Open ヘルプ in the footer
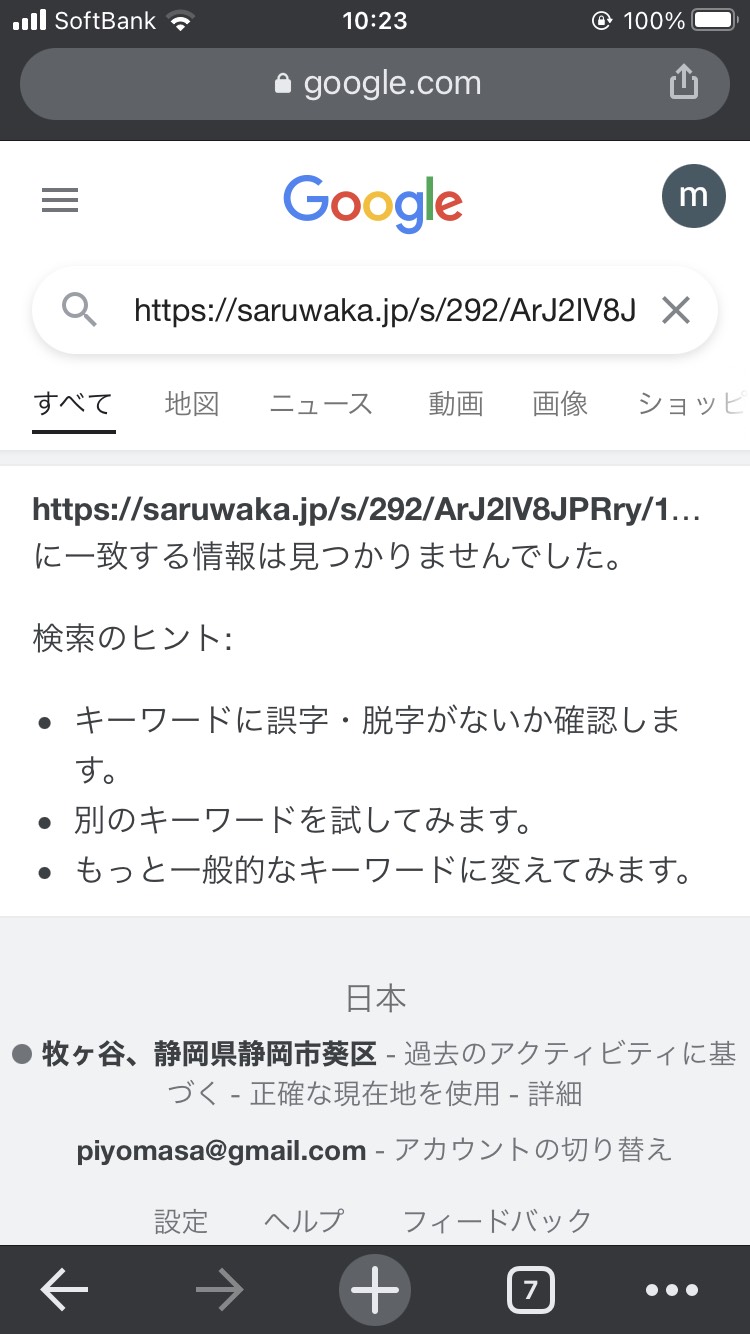 tap(304, 1221)
